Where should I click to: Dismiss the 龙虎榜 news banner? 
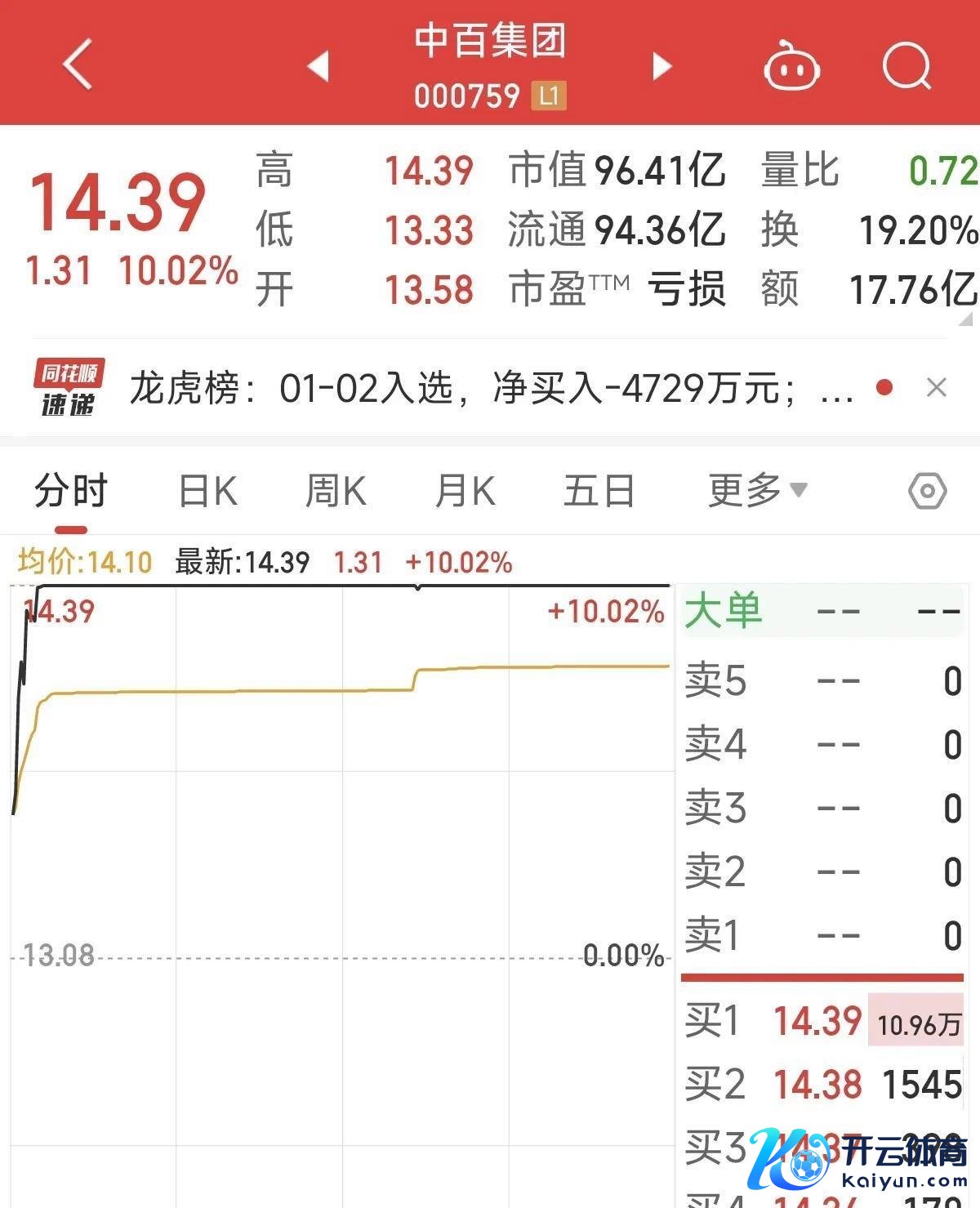pyautogui.click(x=937, y=387)
